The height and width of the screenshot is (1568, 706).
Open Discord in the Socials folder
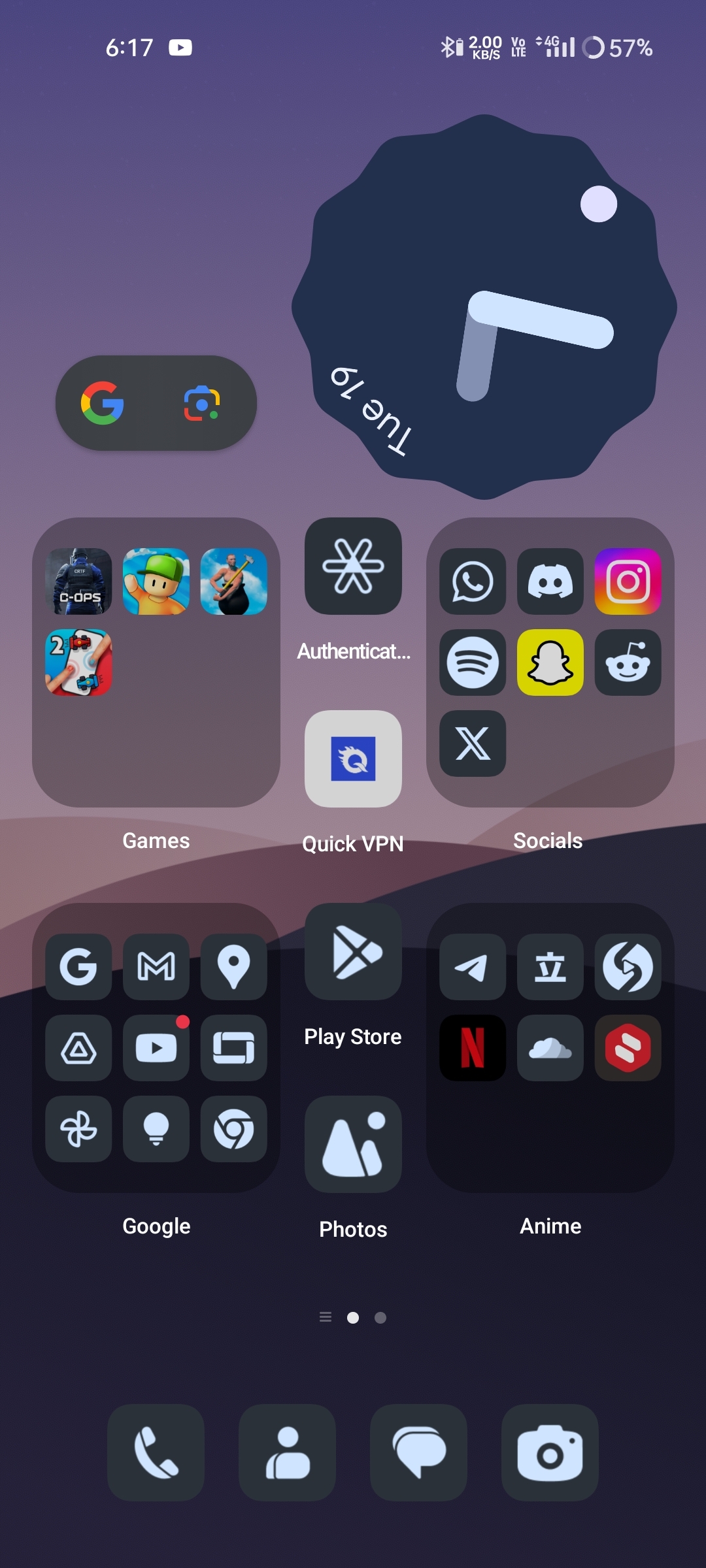click(550, 581)
